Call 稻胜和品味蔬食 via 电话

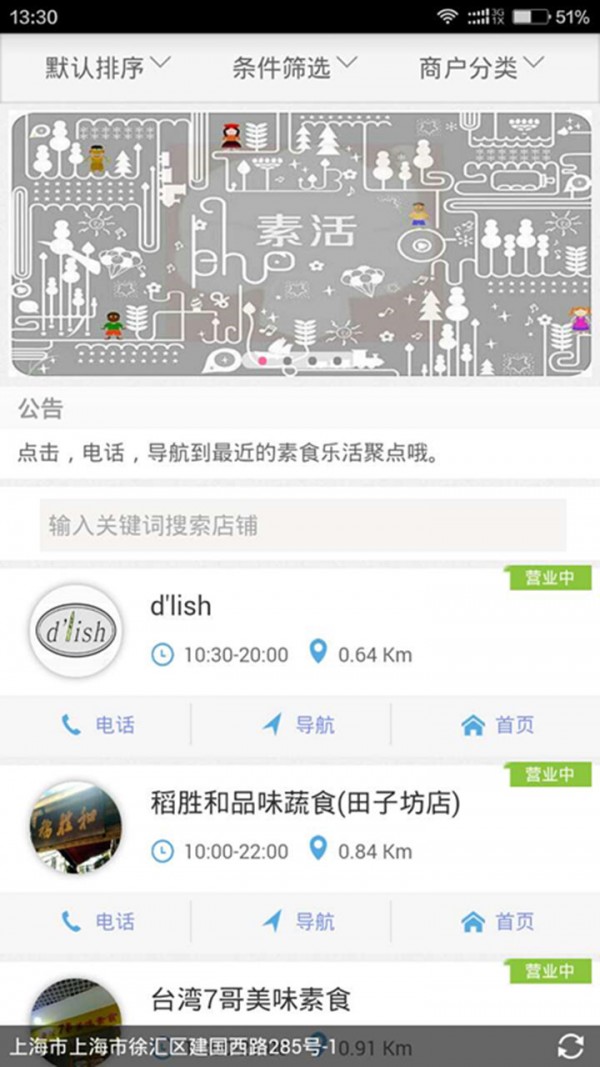[97, 921]
